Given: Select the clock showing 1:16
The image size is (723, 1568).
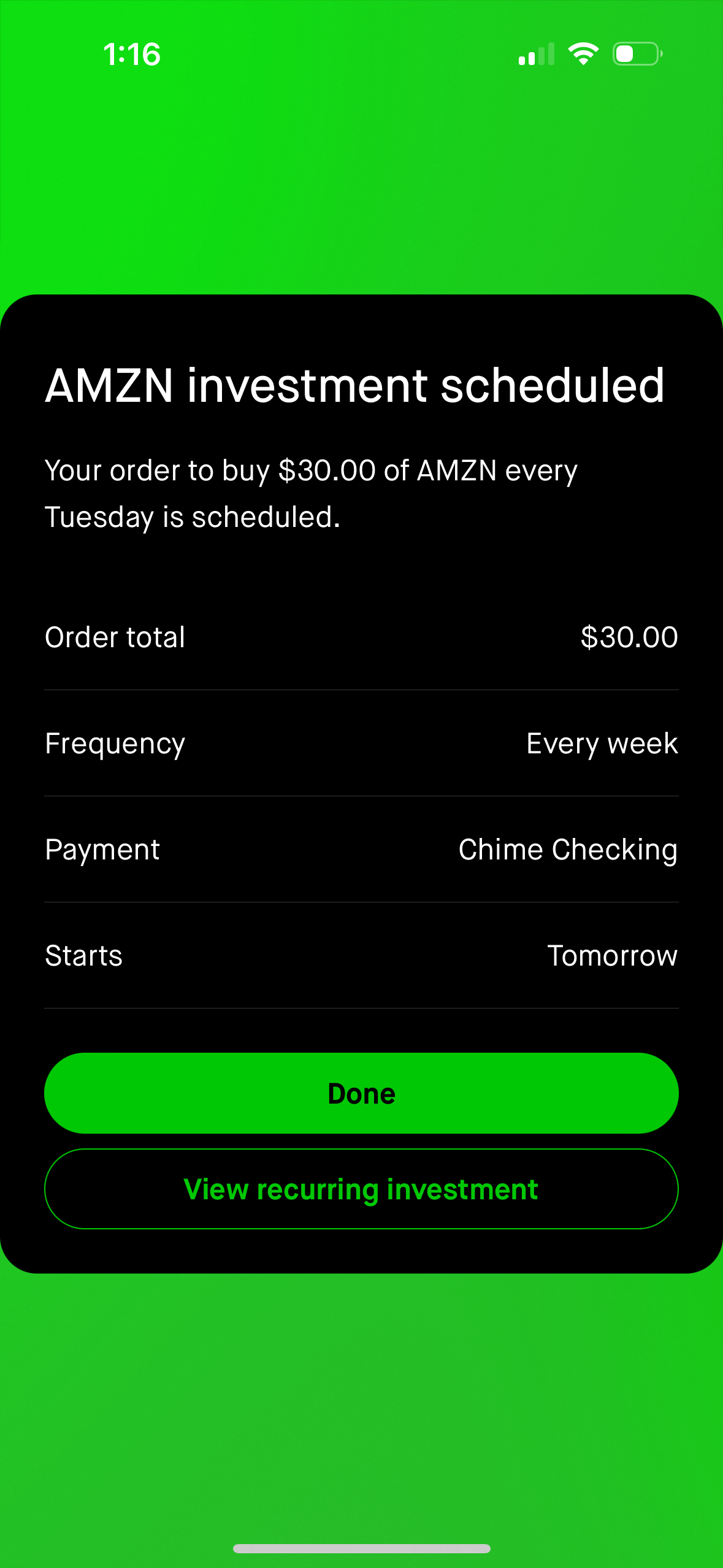Looking at the screenshot, I should pos(132,54).
